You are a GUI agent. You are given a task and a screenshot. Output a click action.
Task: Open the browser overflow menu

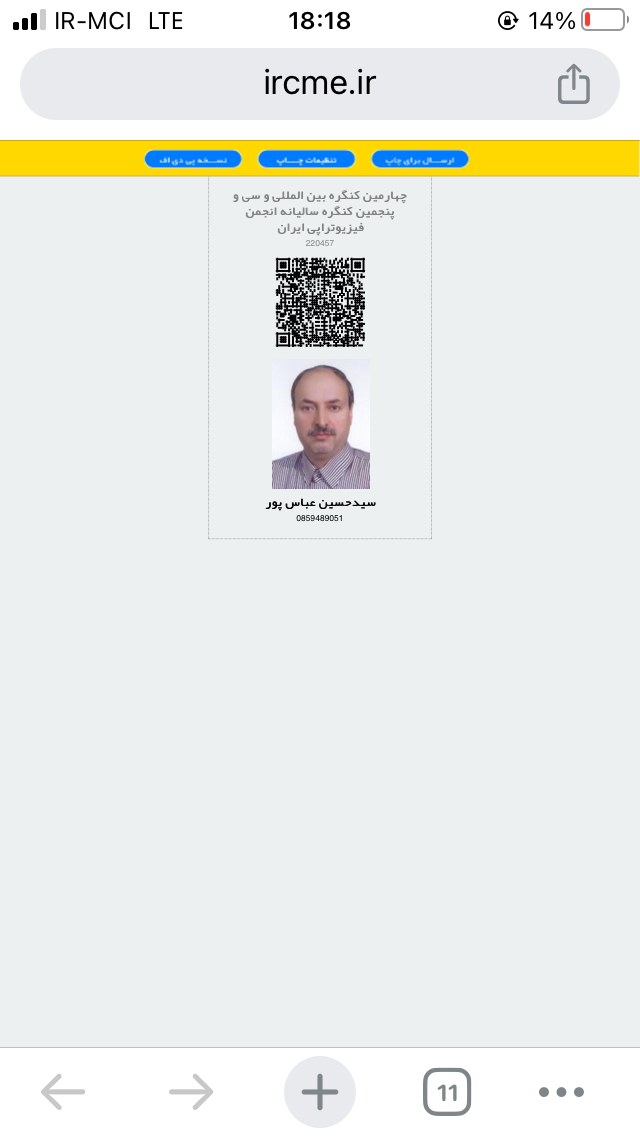(x=561, y=1092)
